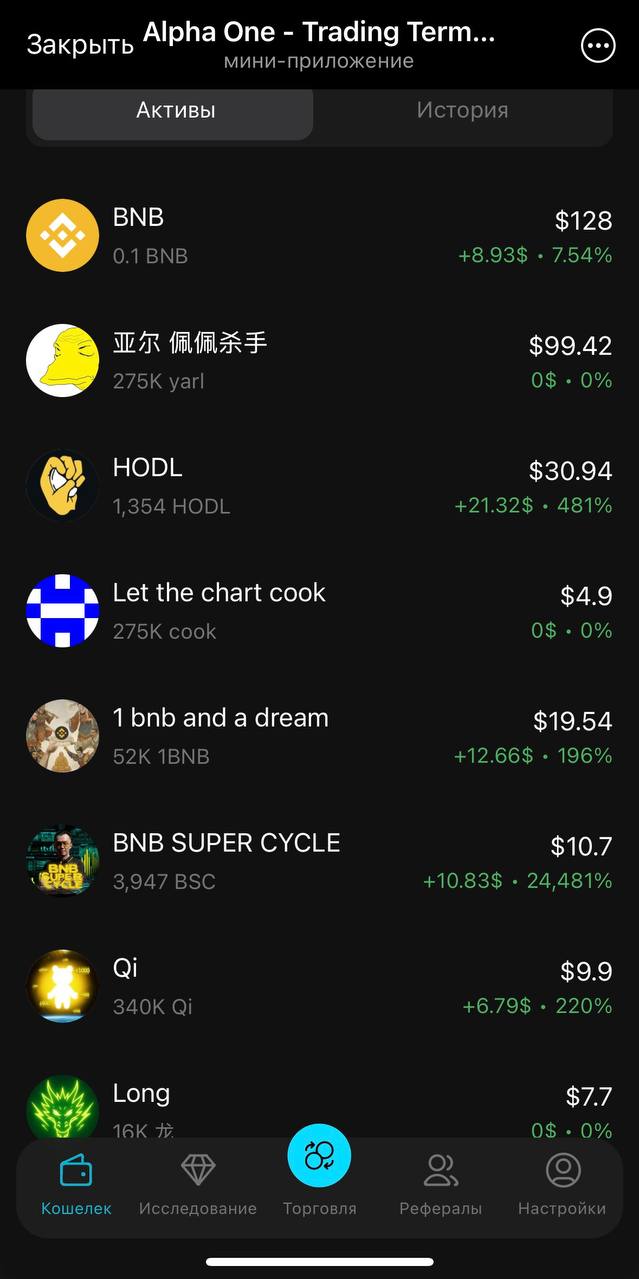Open the BNB SUPER CYCLE asset
The height and width of the screenshot is (1279, 639).
(x=319, y=861)
